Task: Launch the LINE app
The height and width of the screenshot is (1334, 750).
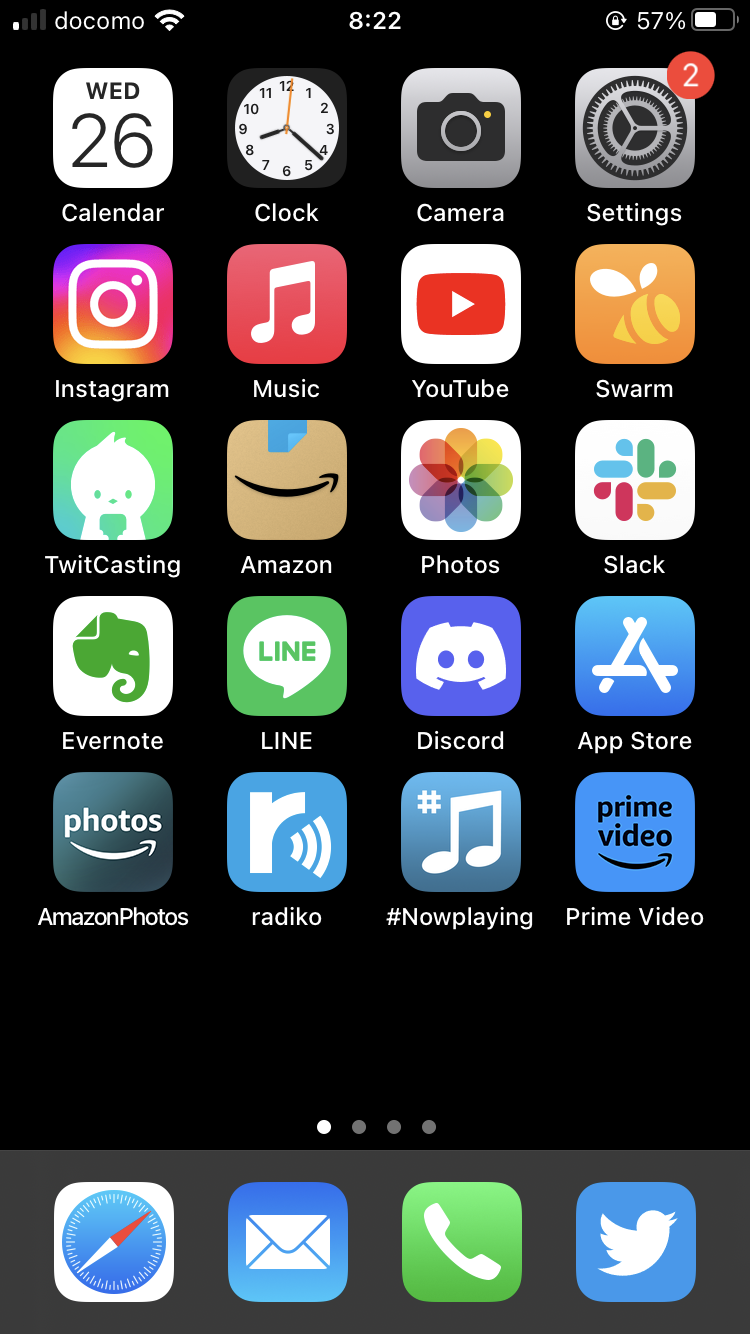Action: point(287,656)
